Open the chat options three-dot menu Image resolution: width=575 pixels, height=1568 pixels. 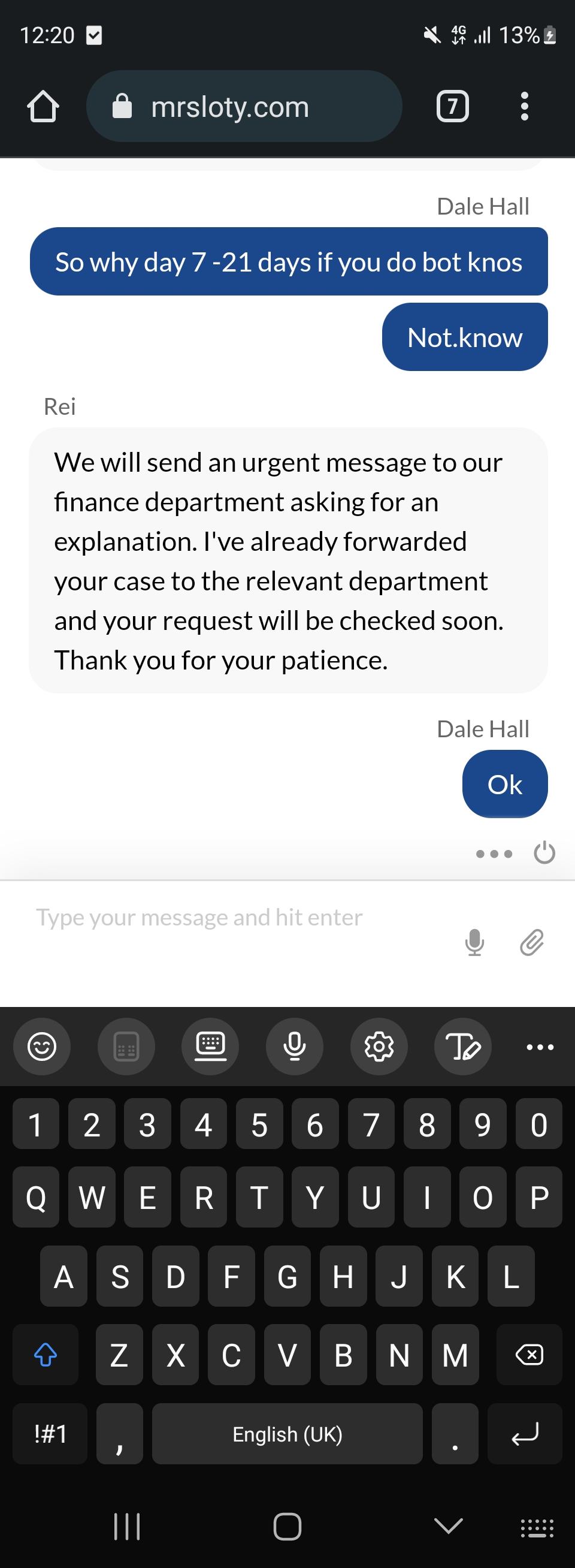coord(494,854)
